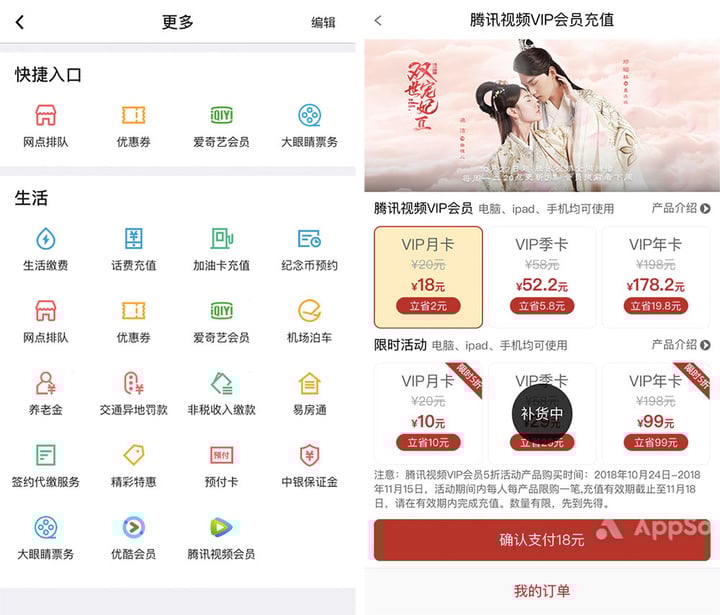The width and height of the screenshot is (720, 615).
Task: Open 非税收入缴款
Action: 221,393
